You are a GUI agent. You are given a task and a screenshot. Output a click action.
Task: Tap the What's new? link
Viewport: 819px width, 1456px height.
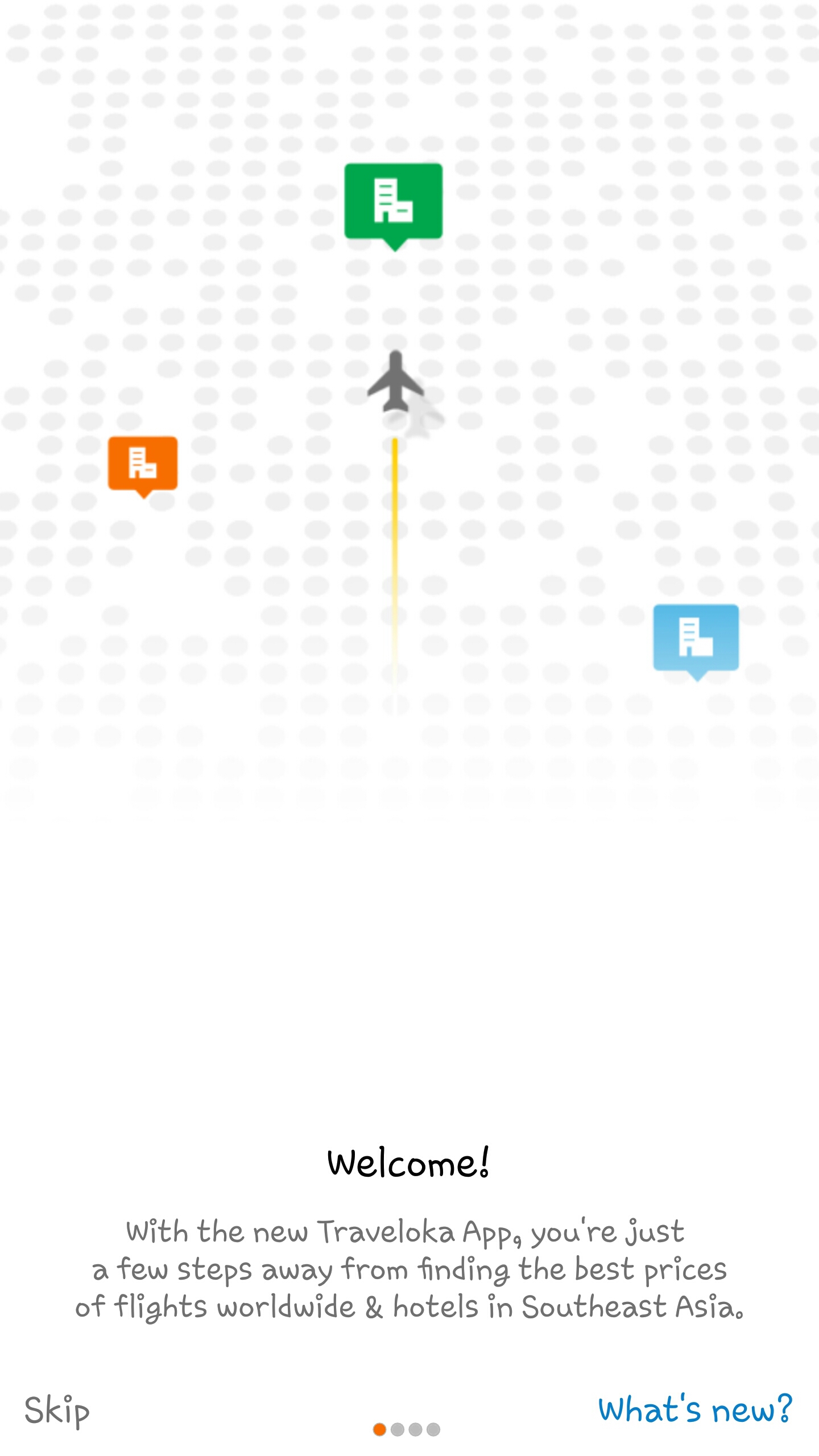tap(694, 1409)
